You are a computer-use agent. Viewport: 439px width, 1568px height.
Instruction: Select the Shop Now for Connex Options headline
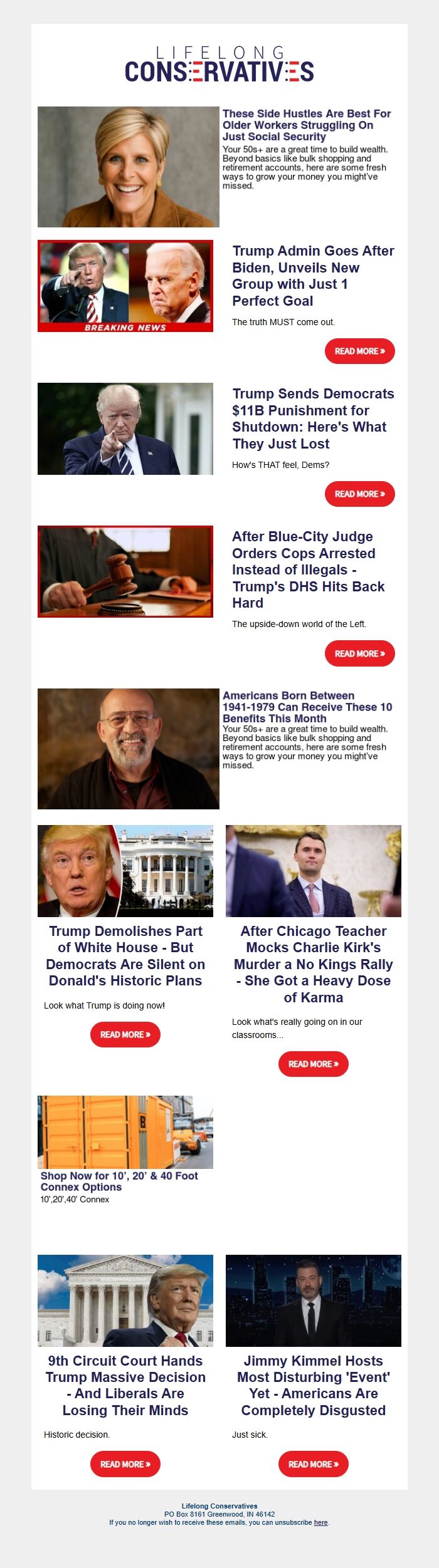click(119, 1181)
